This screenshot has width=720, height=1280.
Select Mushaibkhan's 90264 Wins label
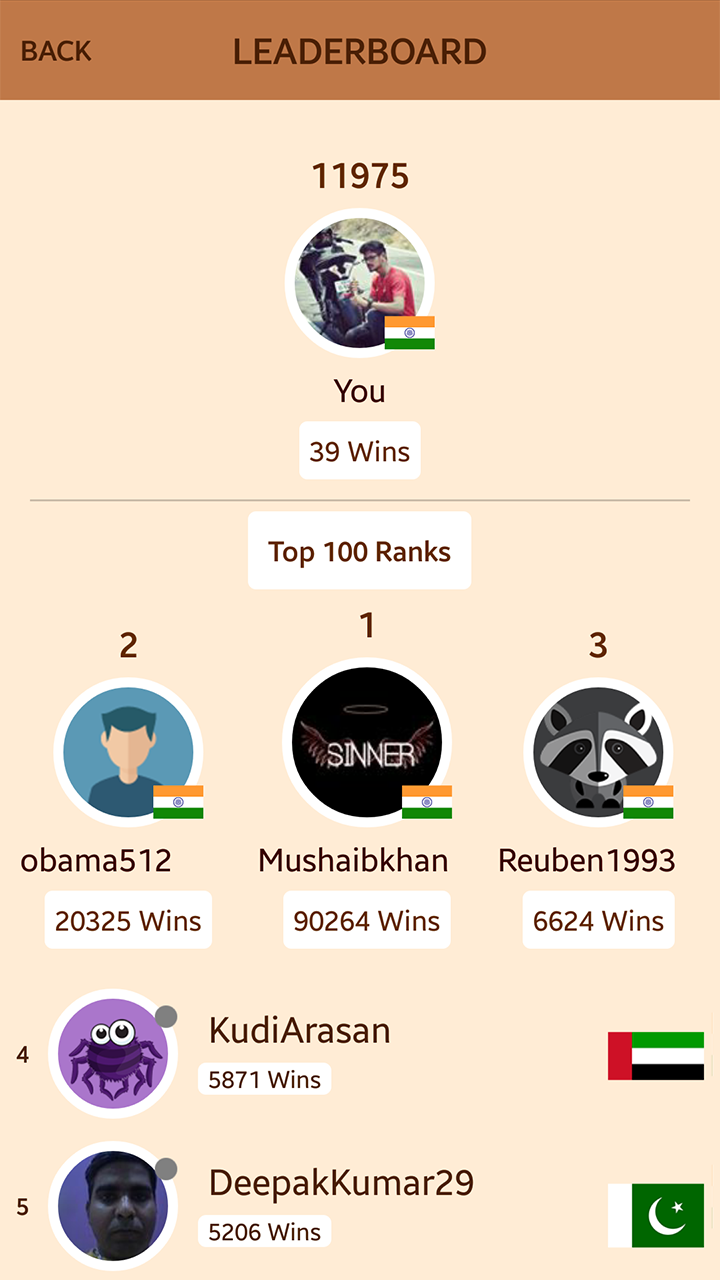(x=366, y=920)
